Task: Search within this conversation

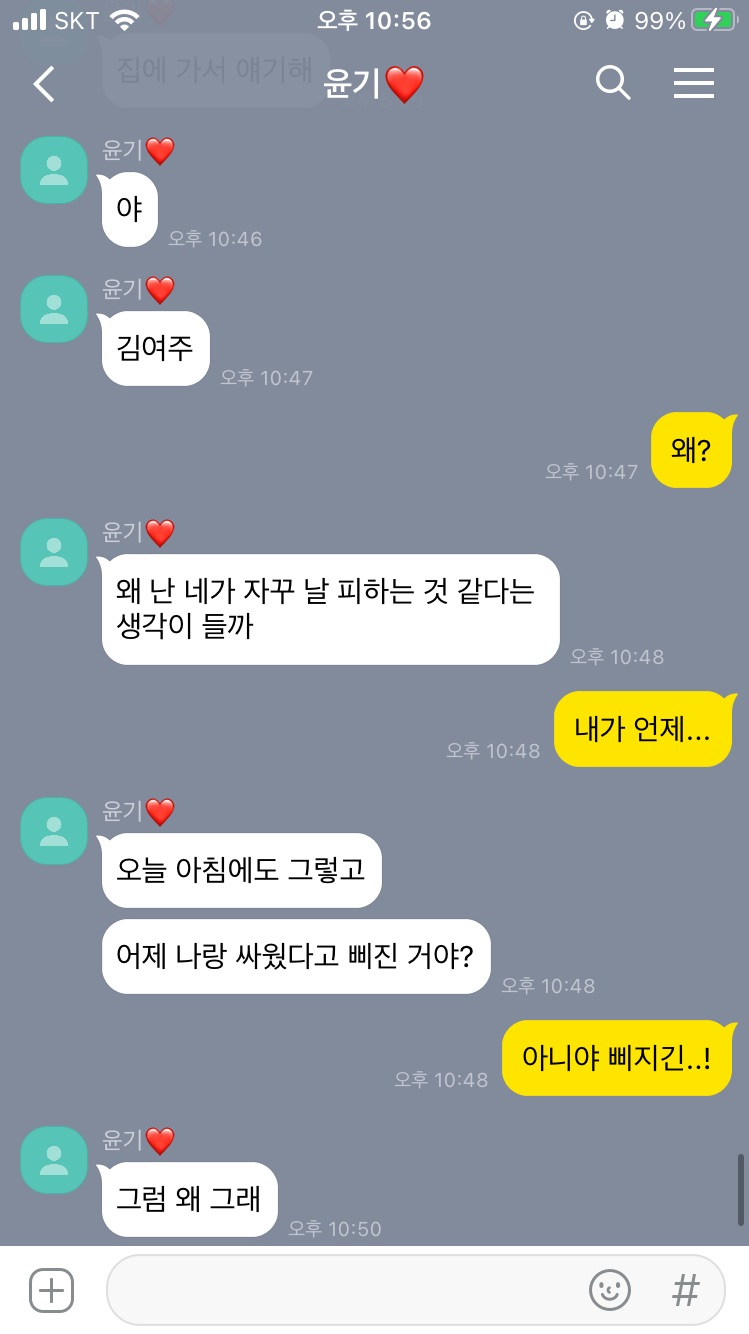Action: coord(613,84)
